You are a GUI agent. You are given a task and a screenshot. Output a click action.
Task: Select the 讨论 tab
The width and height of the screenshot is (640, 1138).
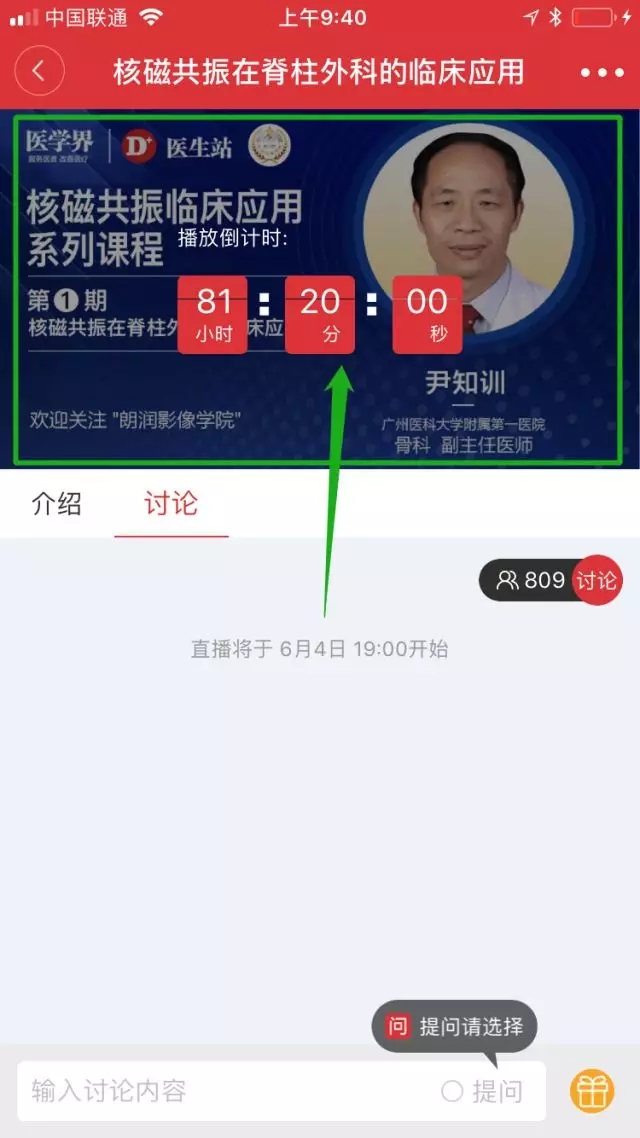pos(171,504)
